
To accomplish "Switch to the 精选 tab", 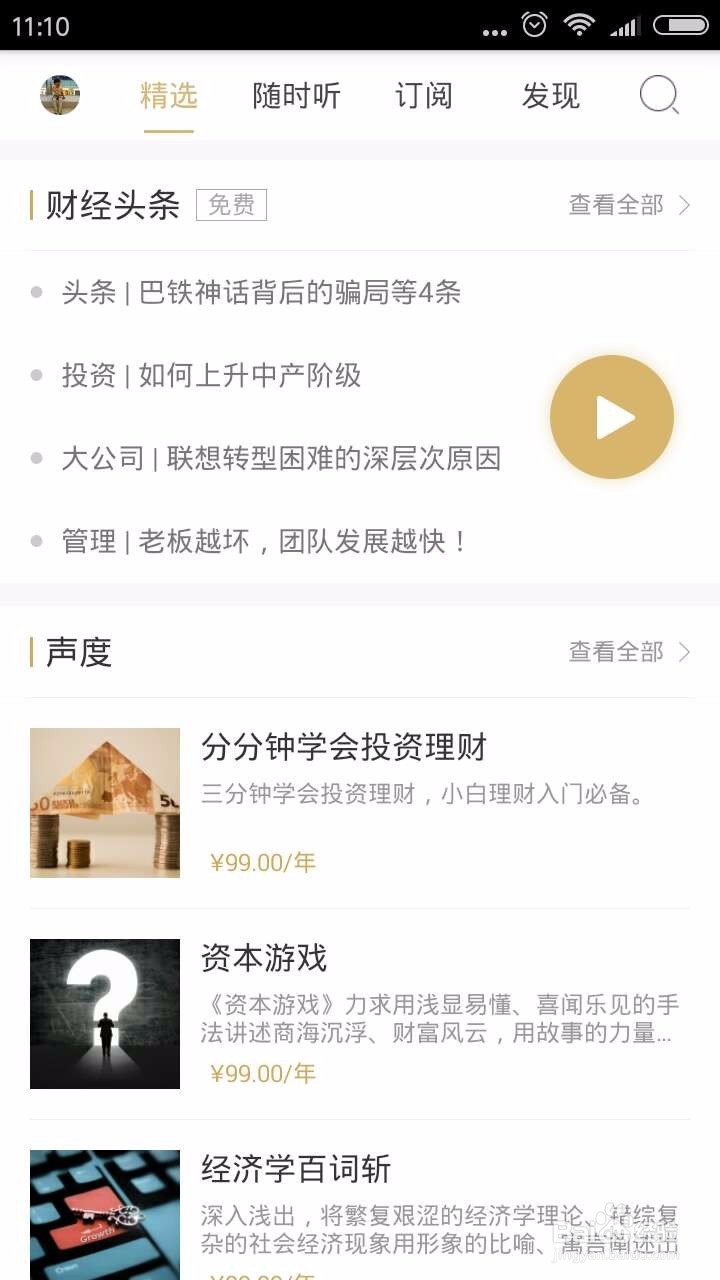I will pos(168,96).
